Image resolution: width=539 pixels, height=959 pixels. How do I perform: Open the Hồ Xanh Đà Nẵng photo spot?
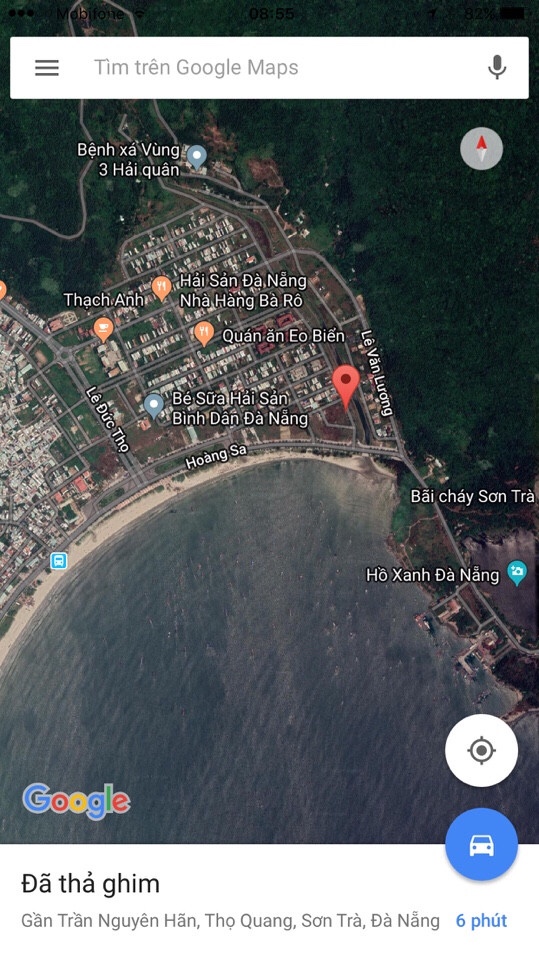517,574
